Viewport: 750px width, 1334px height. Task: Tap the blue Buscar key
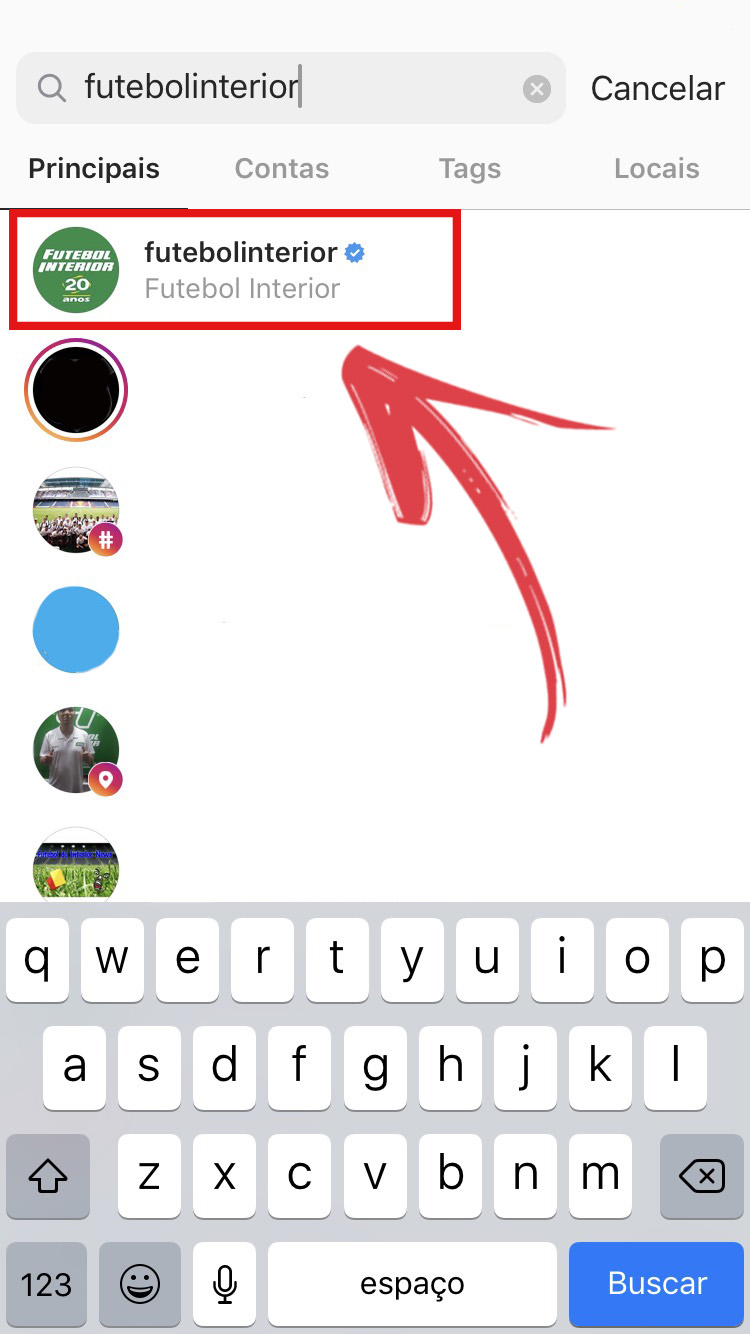point(657,1284)
